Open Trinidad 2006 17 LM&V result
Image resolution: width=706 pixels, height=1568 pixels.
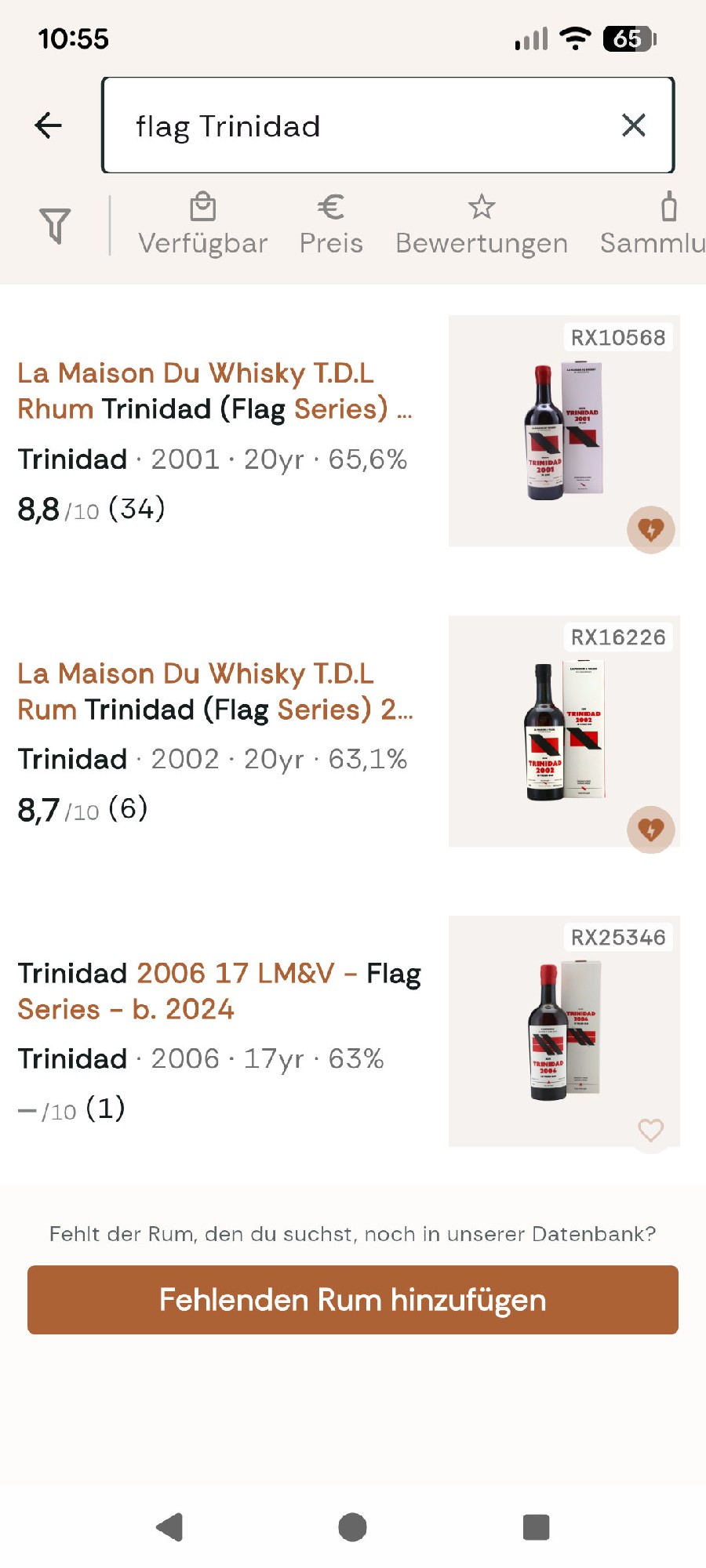(x=349, y=1032)
